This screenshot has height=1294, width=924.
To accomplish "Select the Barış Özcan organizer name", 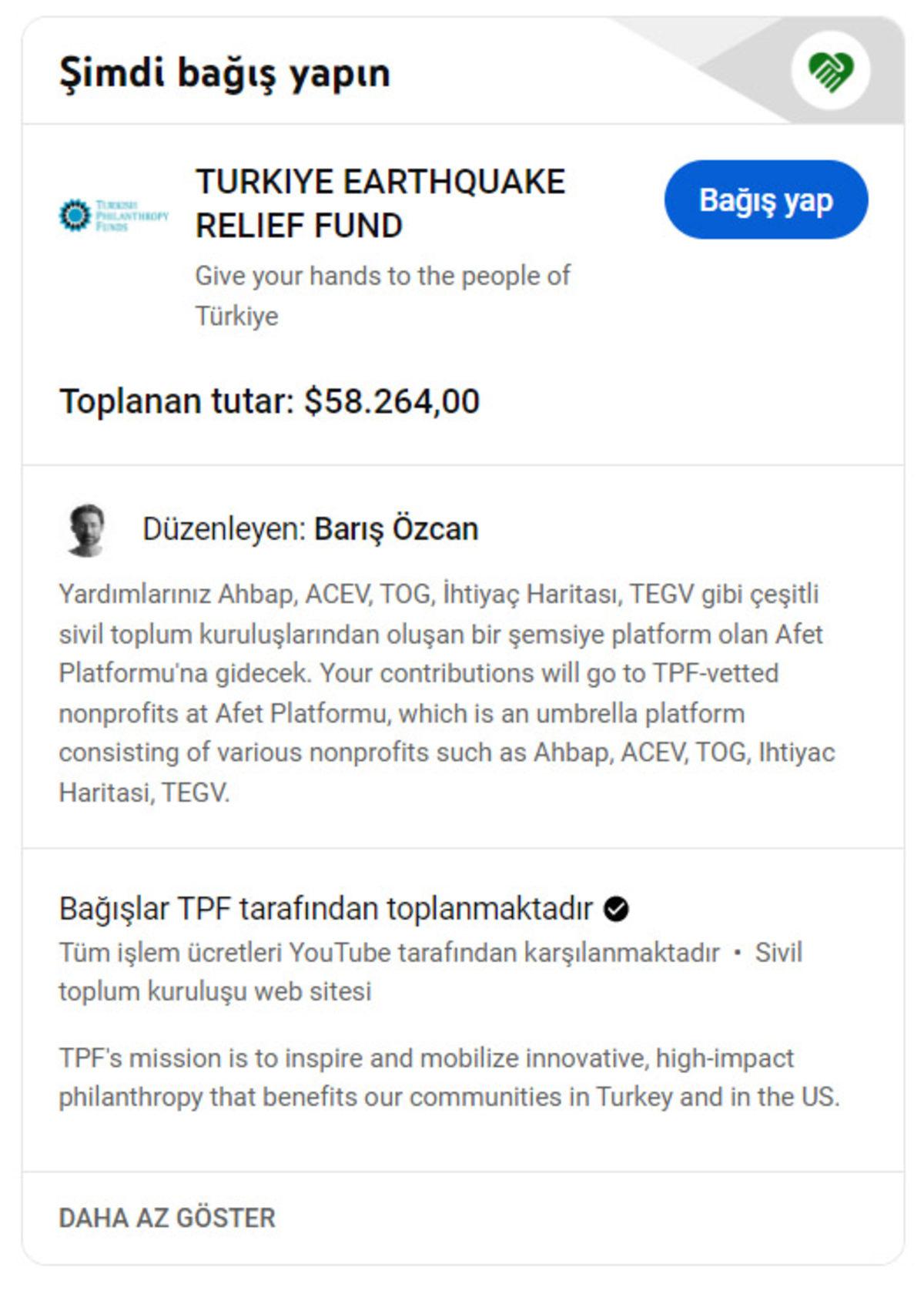I will pos(395,529).
